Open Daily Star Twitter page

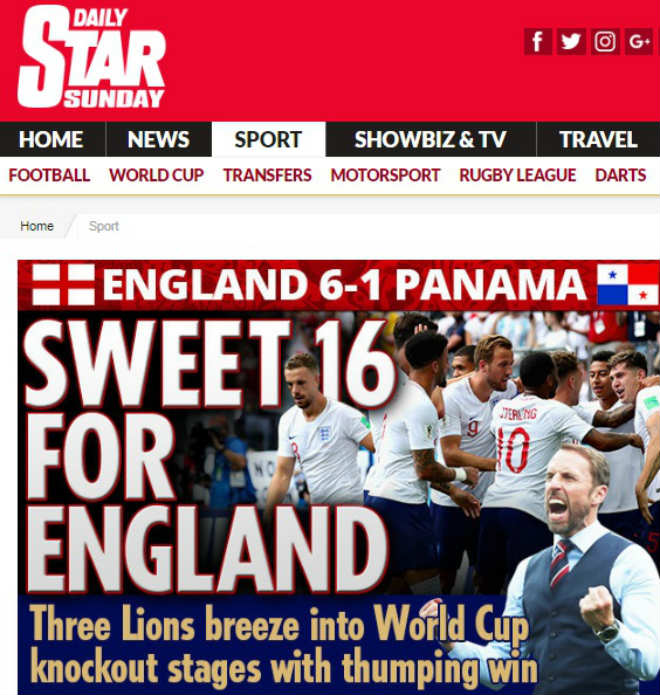pyautogui.click(x=571, y=41)
